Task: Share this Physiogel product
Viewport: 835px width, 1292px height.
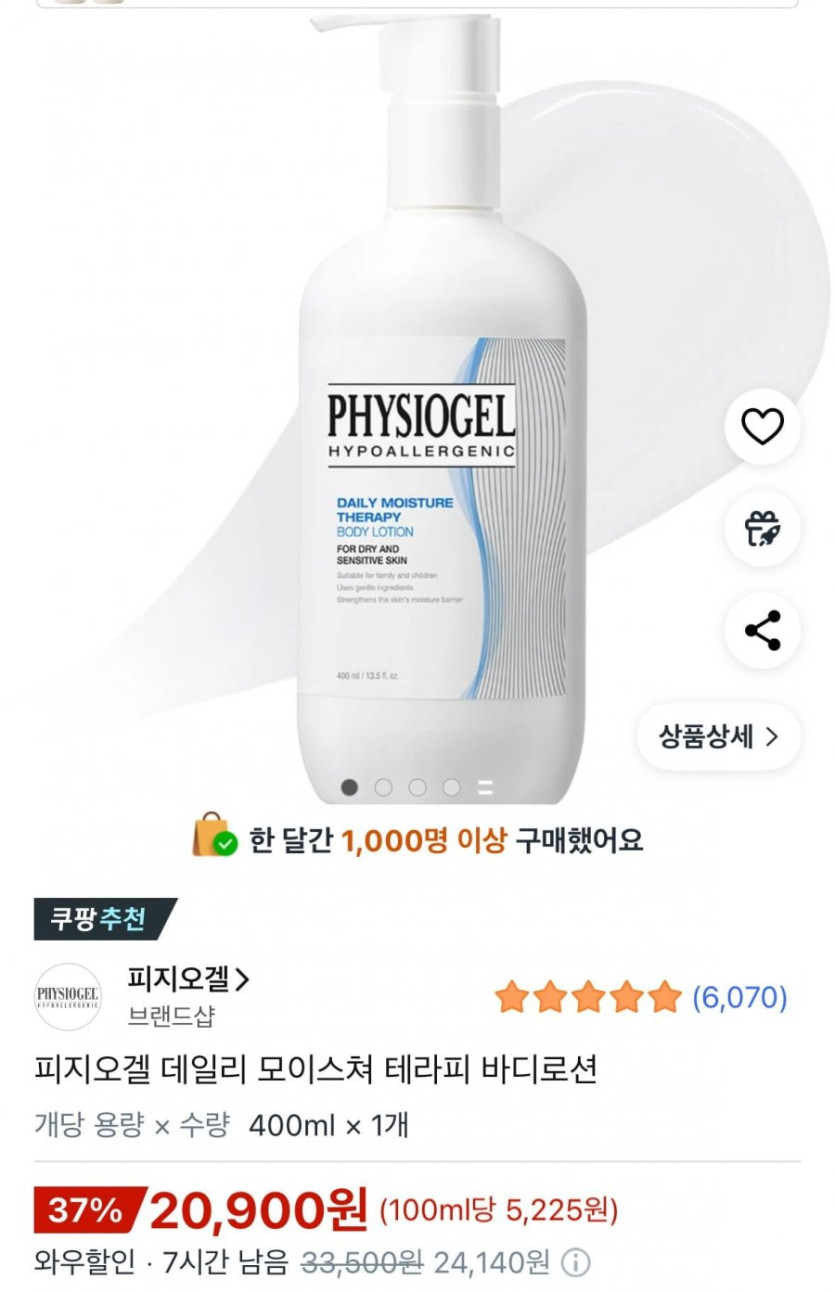Action: click(x=762, y=630)
